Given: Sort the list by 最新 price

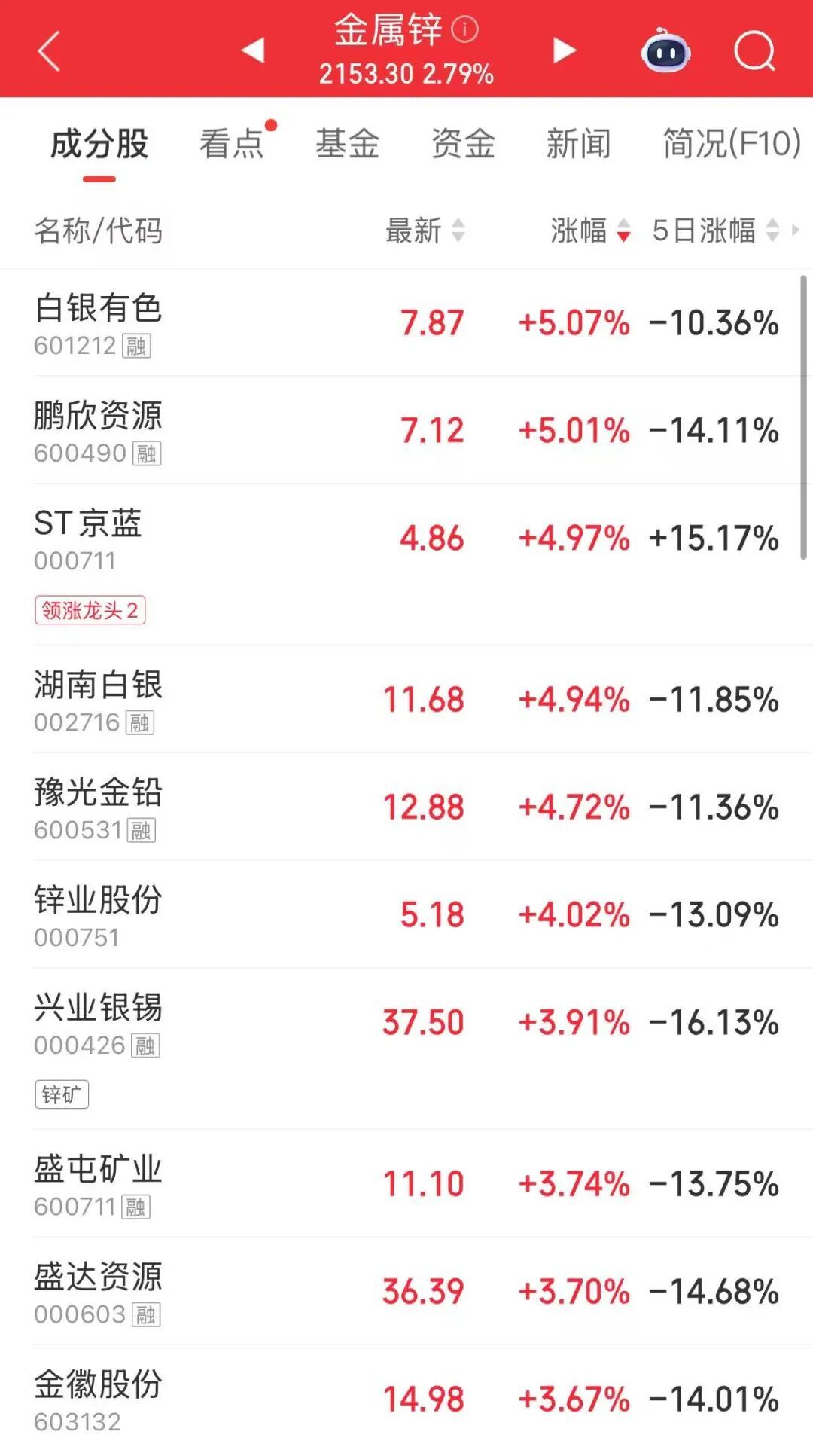Looking at the screenshot, I should click(425, 230).
